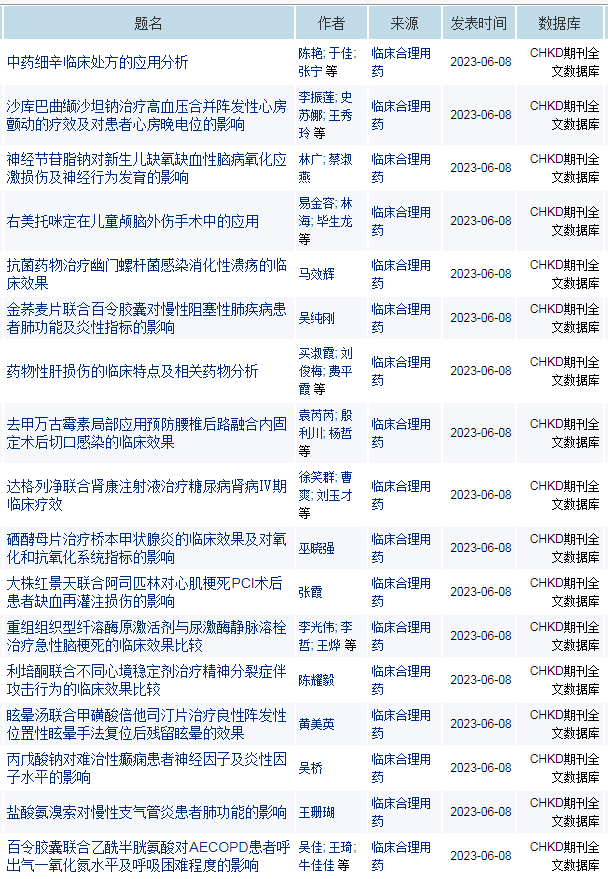The height and width of the screenshot is (879, 608).
Task: Open article 中药细辛临床处方的应用分析
Action: pyautogui.click(x=97, y=62)
